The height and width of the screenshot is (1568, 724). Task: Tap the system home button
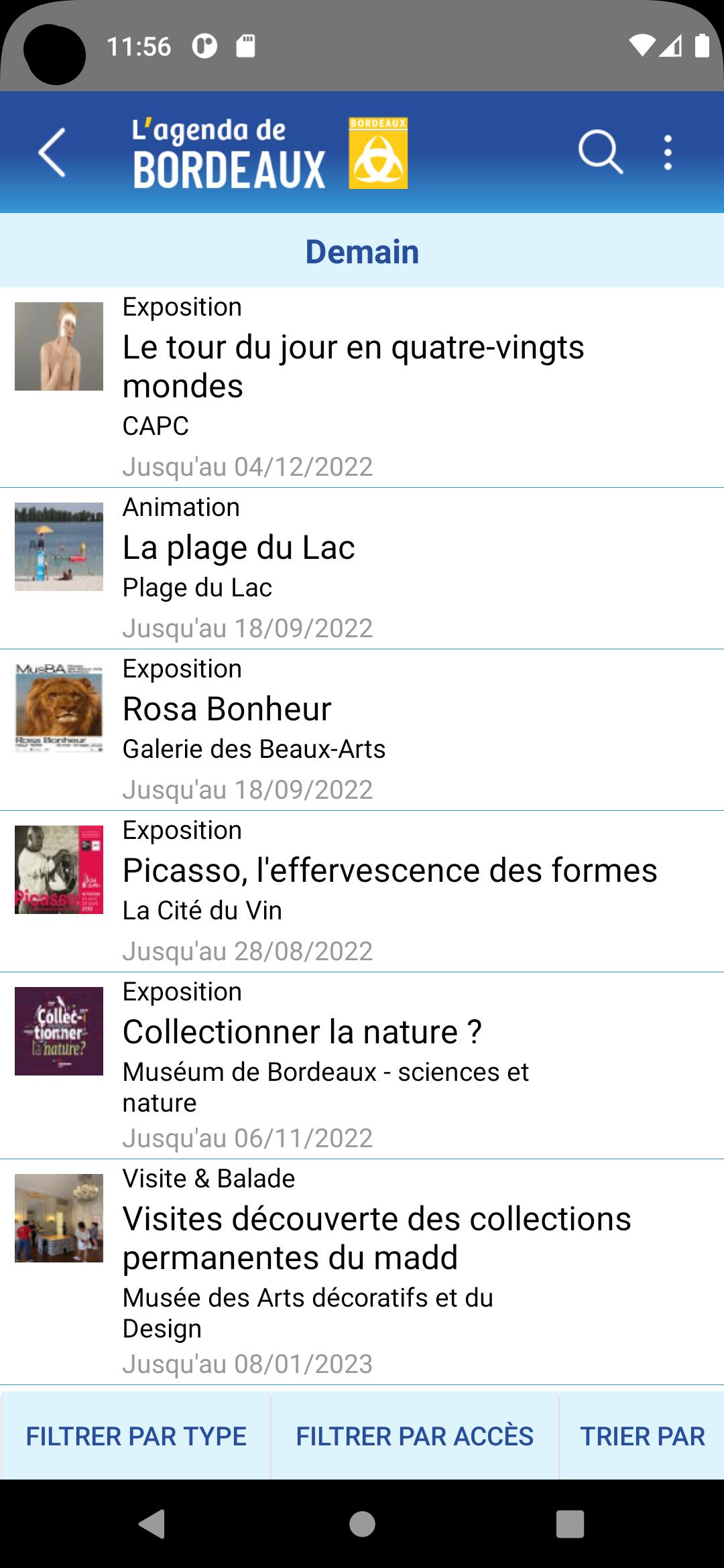362,1524
